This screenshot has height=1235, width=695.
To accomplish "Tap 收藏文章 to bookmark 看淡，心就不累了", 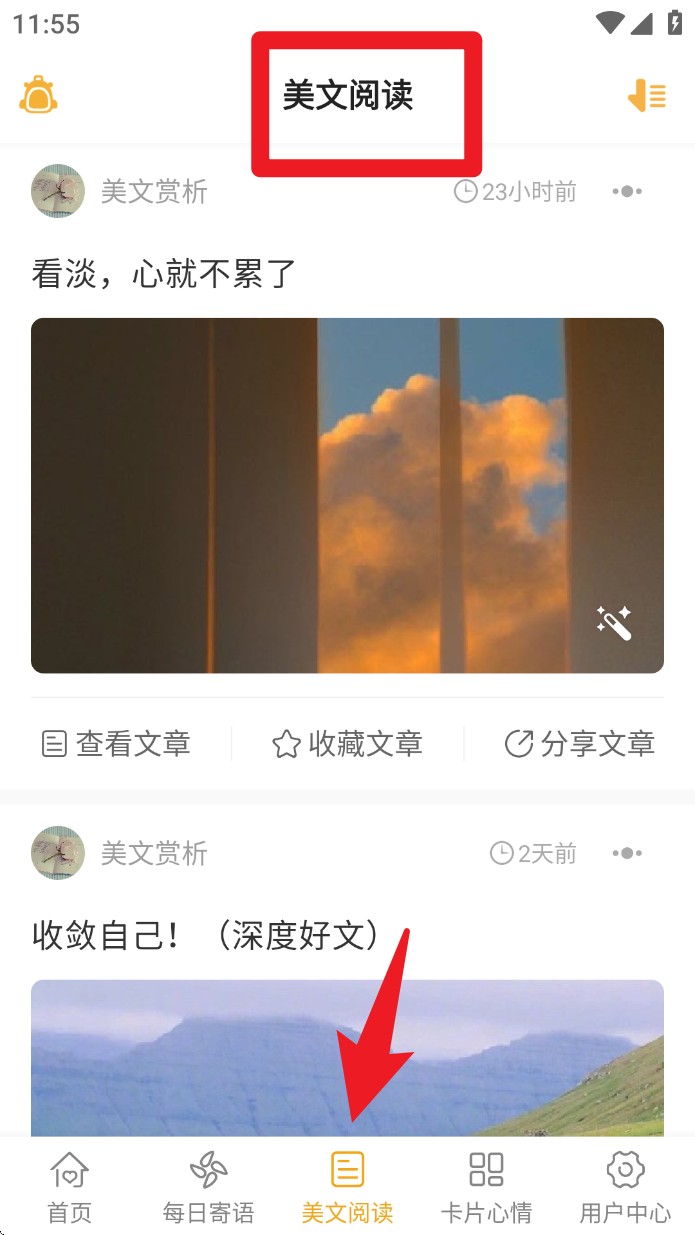I will tap(347, 743).
